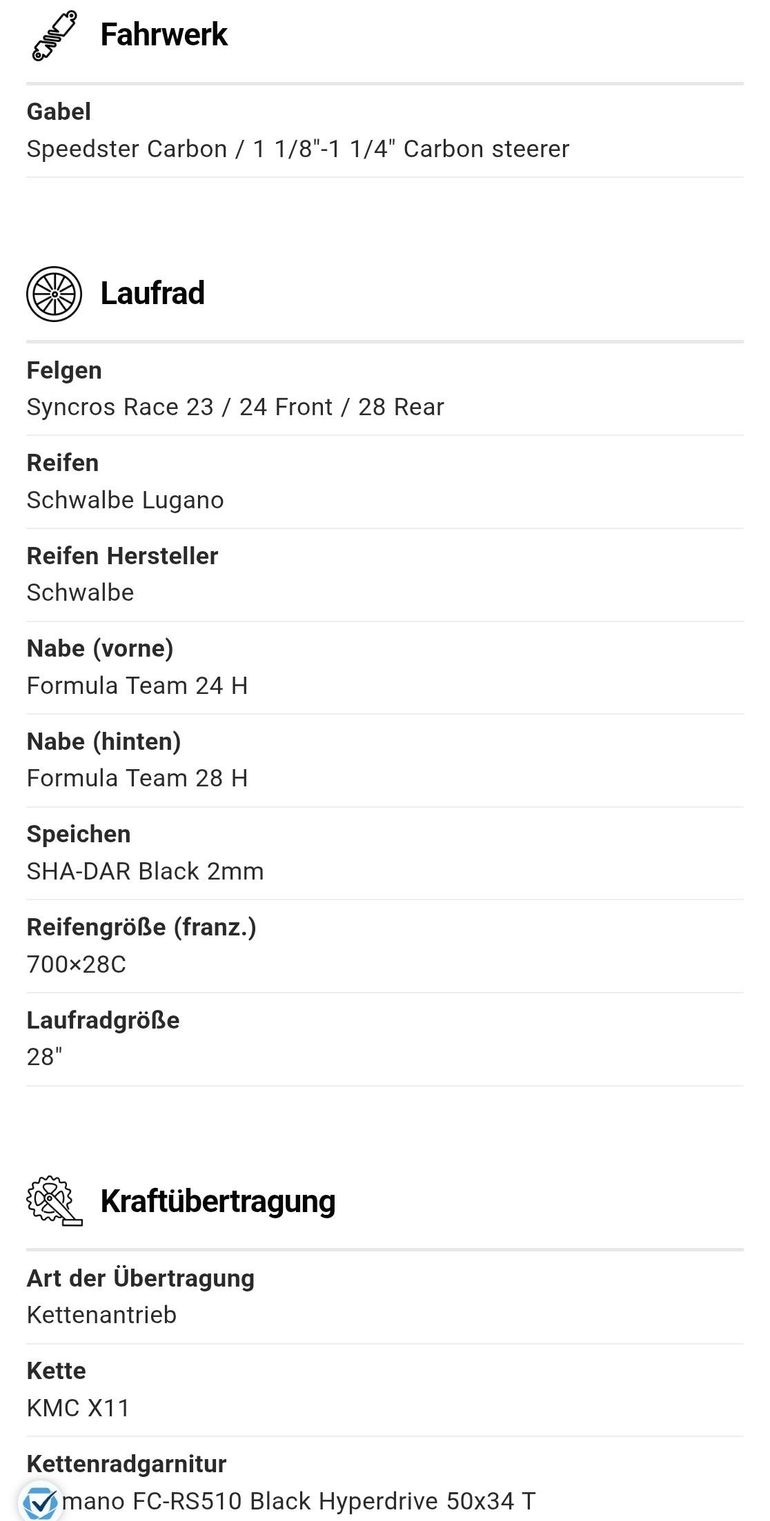Open the floating blue checkmark trust badge

(39, 1501)
